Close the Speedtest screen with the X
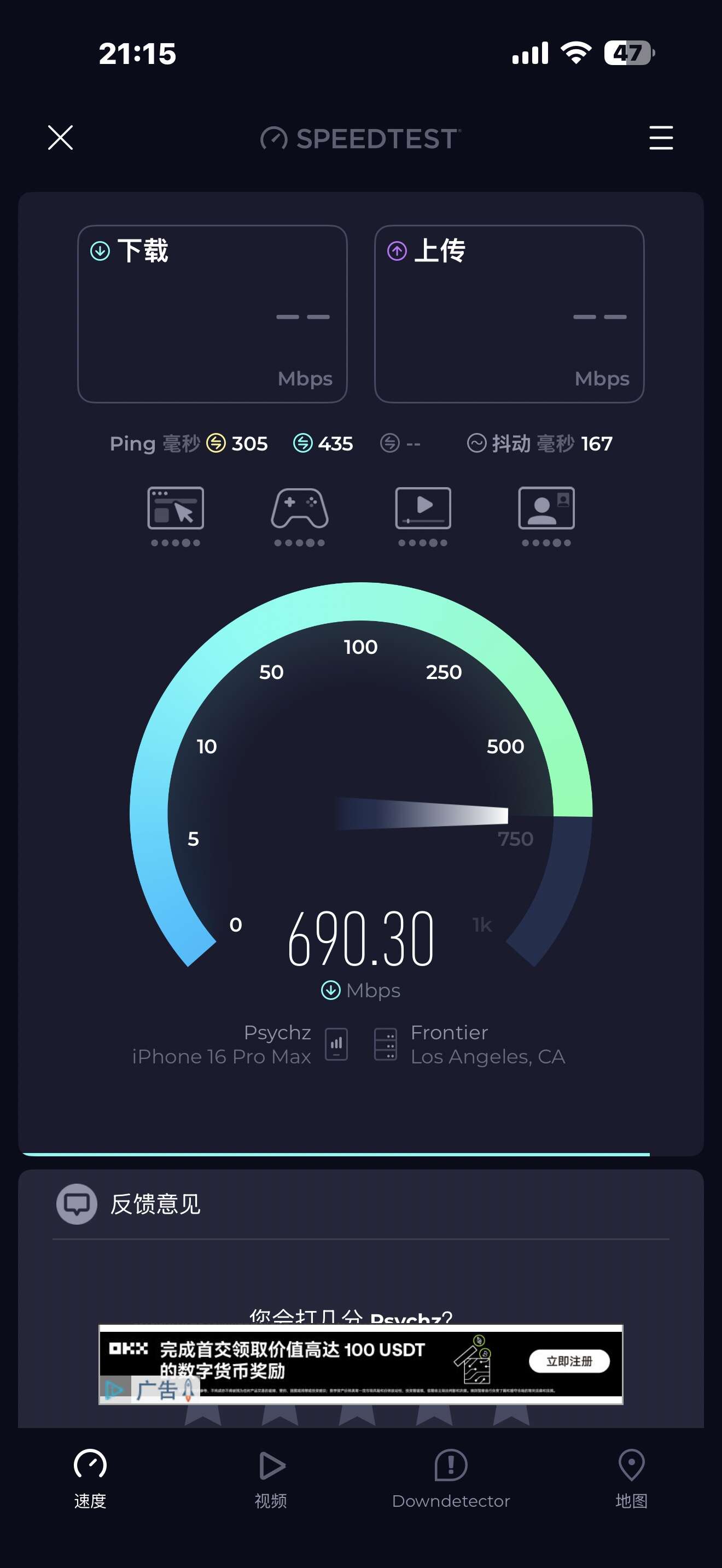 pos(60,138)
